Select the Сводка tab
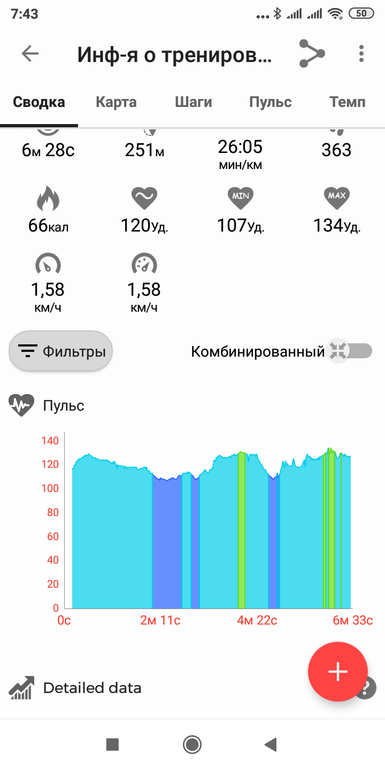 point(39,102)
